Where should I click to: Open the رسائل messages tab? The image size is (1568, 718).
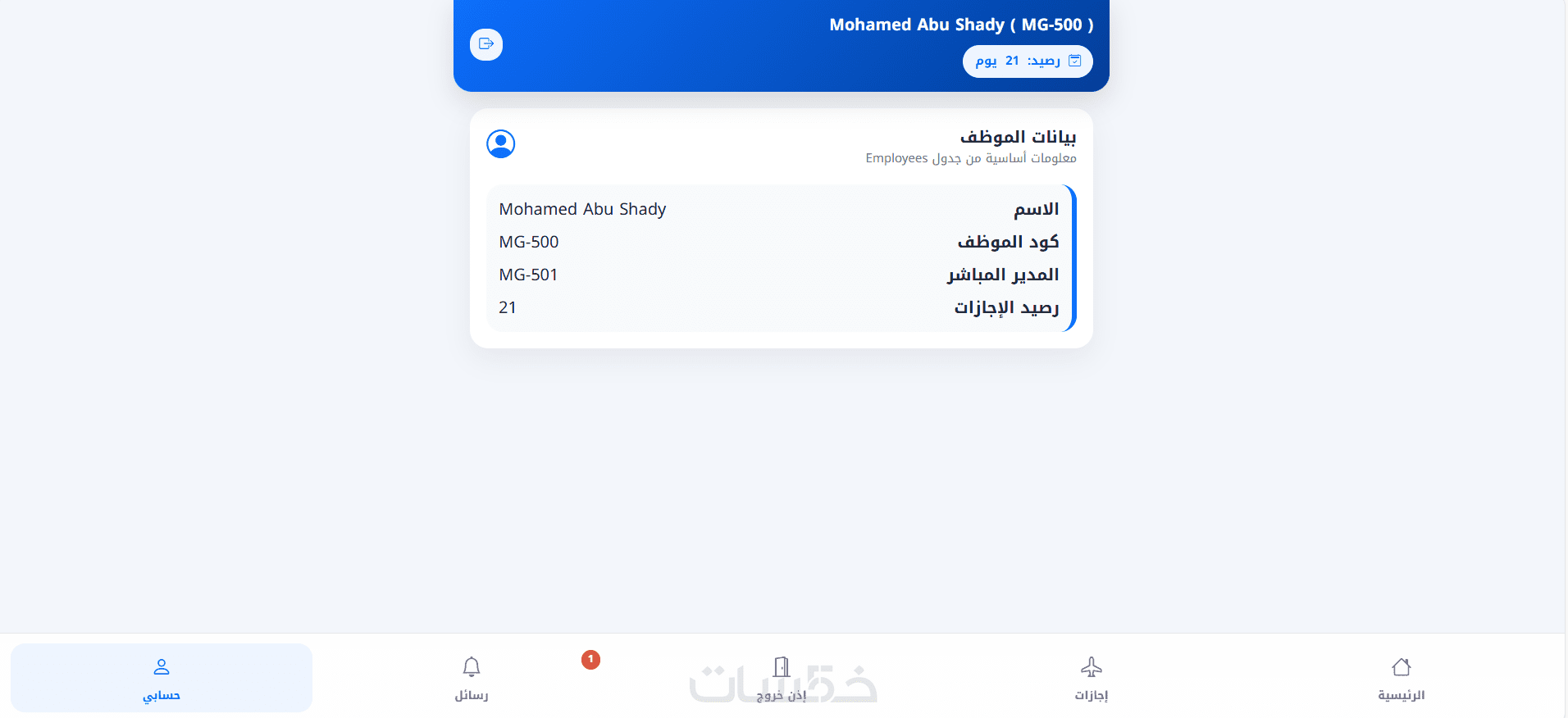472,679
